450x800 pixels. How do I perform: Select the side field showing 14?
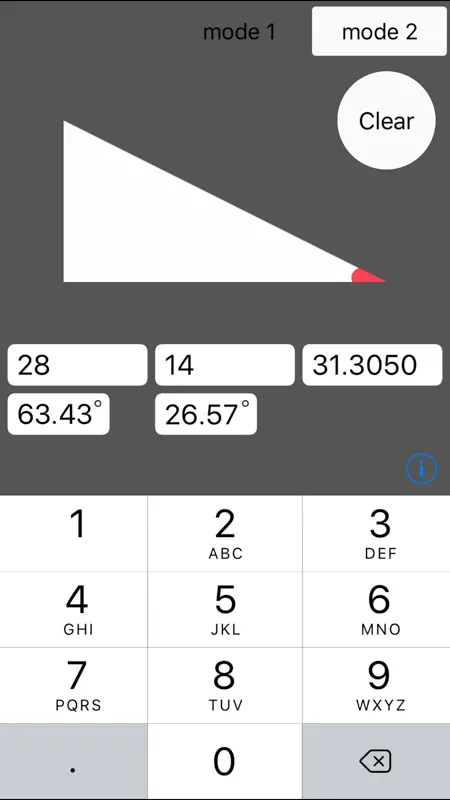coord(224,365)
